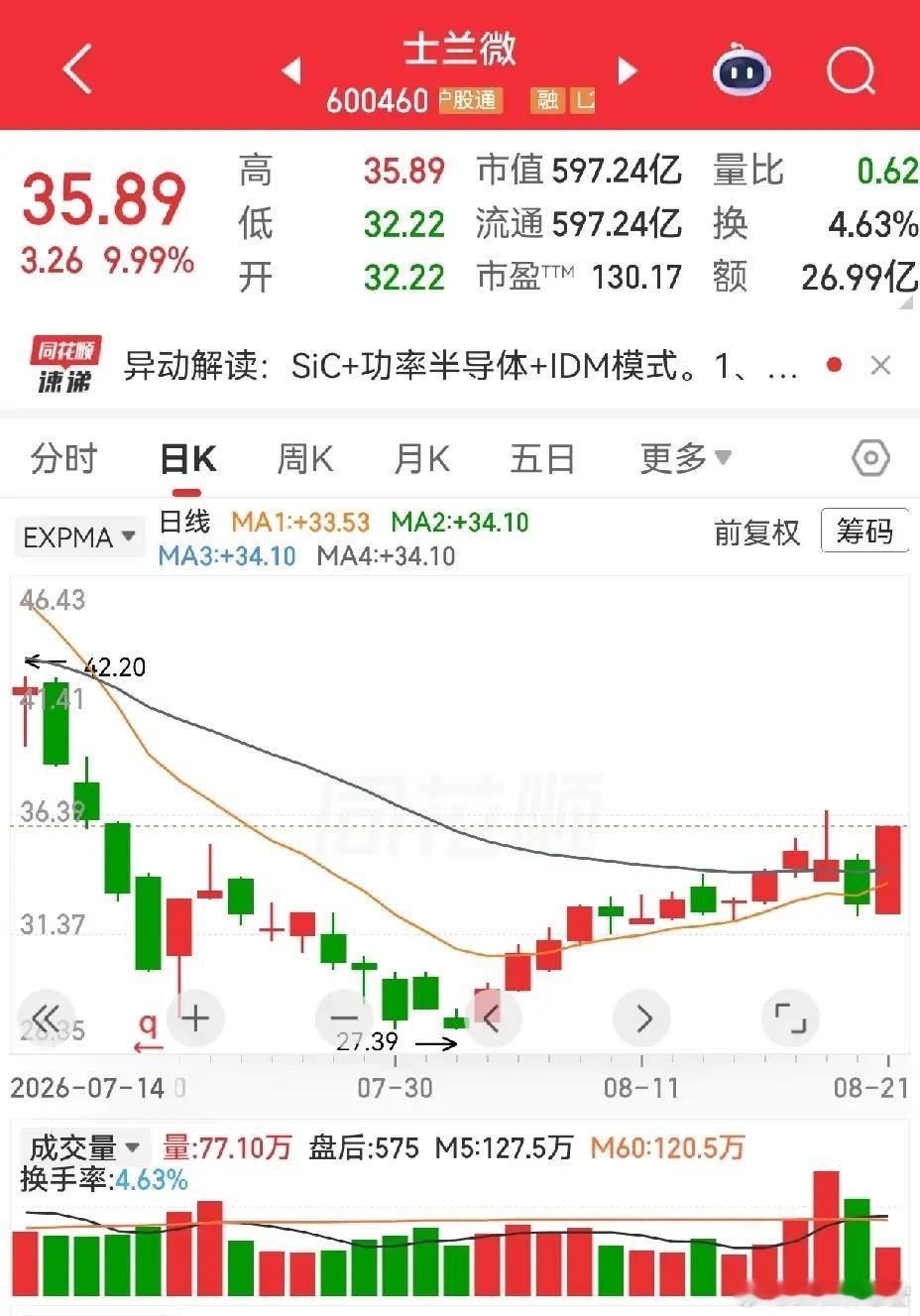Select the 周K tab
This screenshot has width=920, height=1316.
(x=304, y=459)
